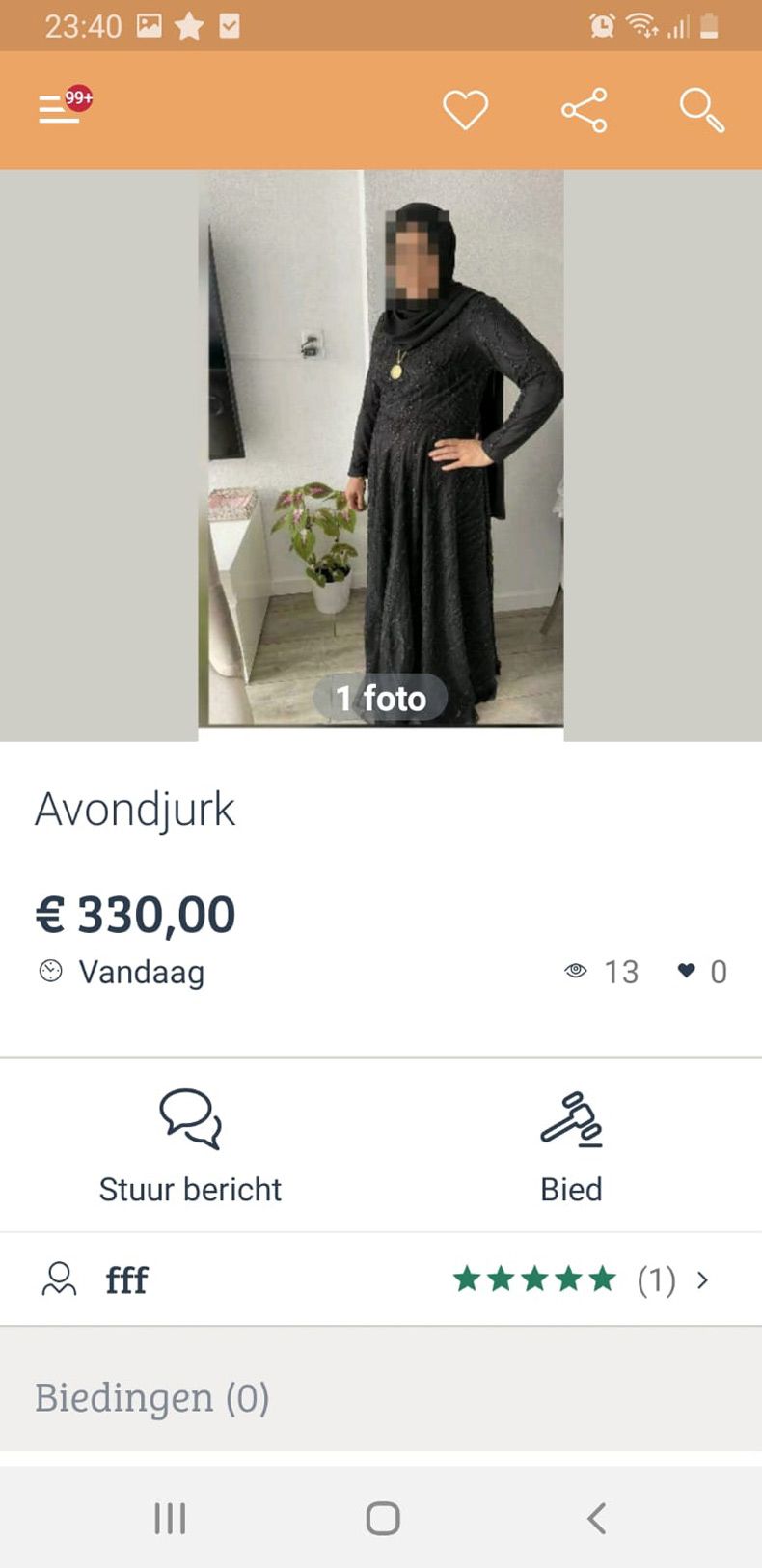Tap the heart icon showing 0 likes
Viewport: 762px width, 1568px height.
coord(688,972)
